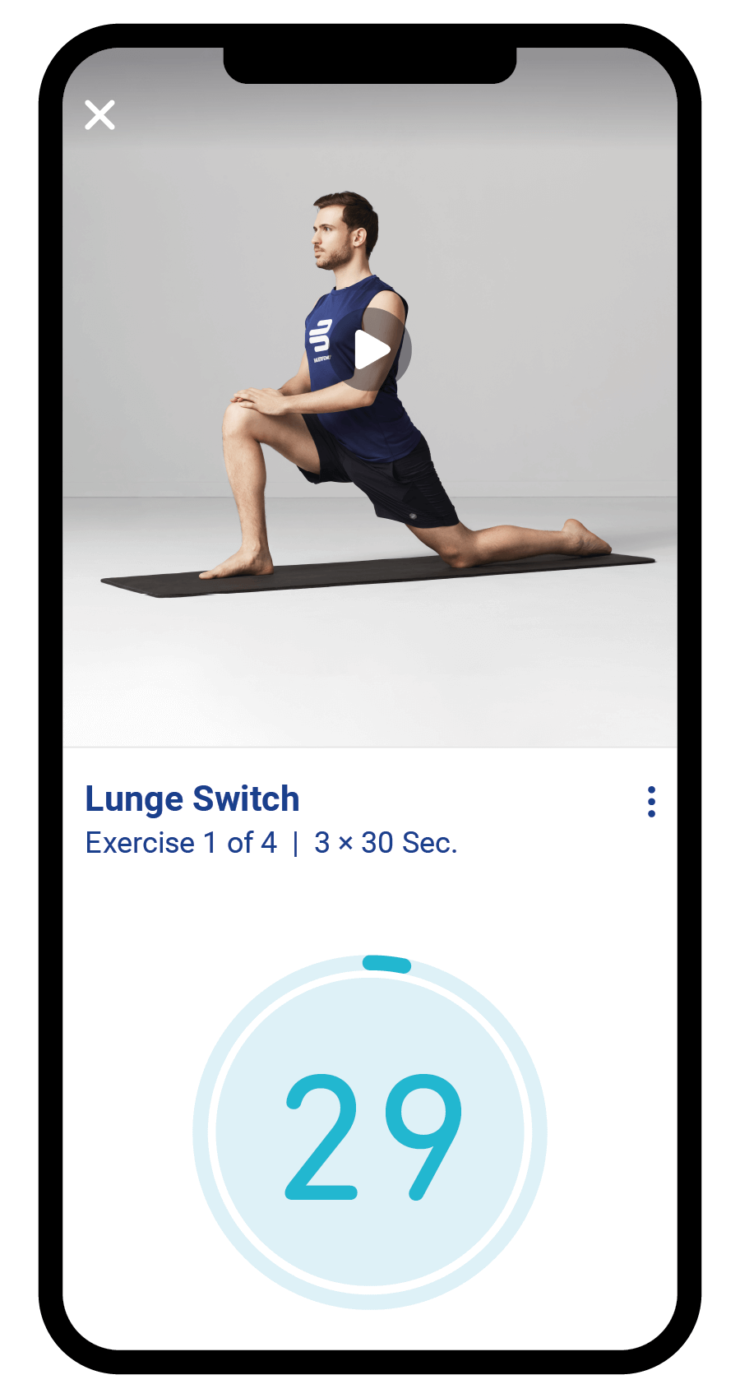Screen dimensions: 740x1398
Task: Close the Lunge Switch exercise screen
Action: (100, 115)
